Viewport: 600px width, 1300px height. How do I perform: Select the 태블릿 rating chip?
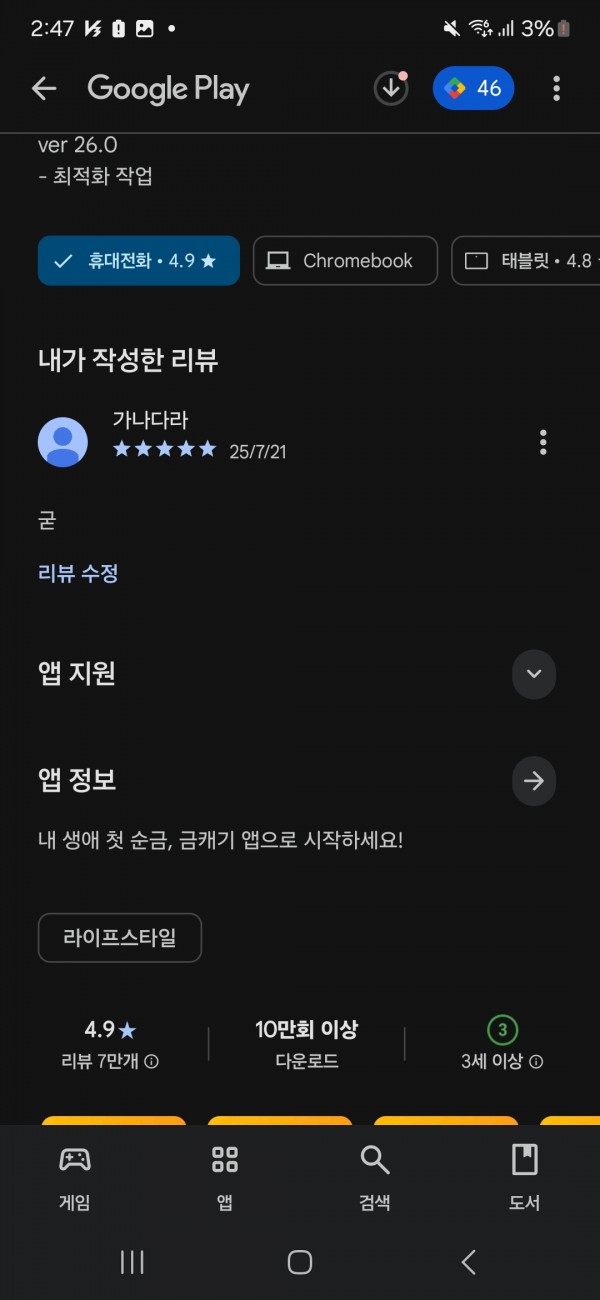[x=526, y=261]
